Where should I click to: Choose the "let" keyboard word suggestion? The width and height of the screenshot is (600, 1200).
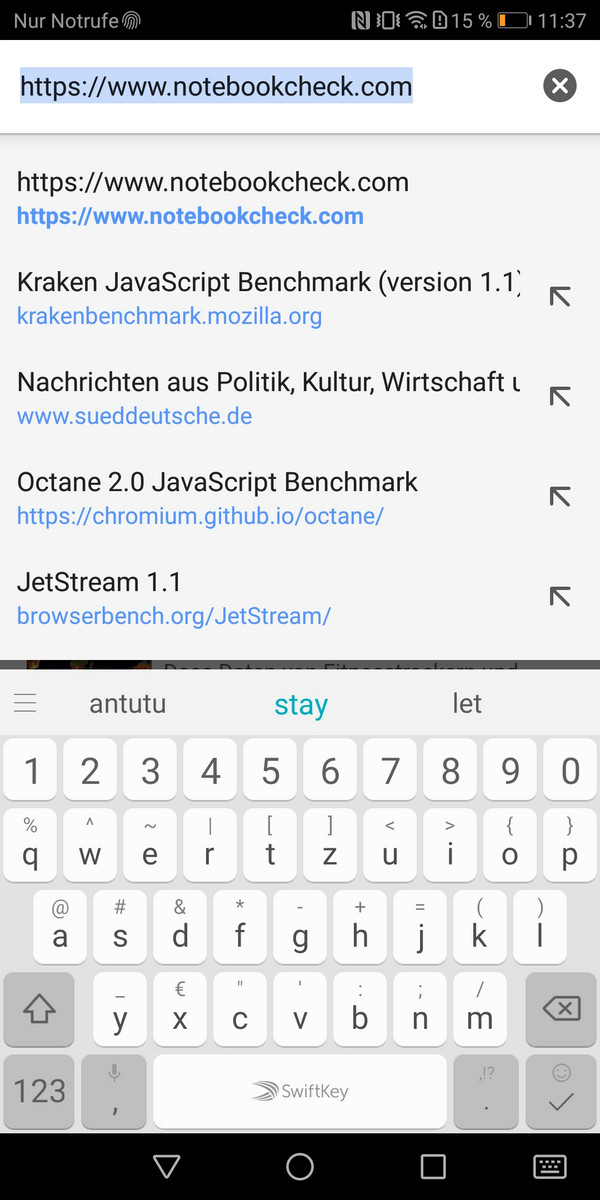point(467,704)
